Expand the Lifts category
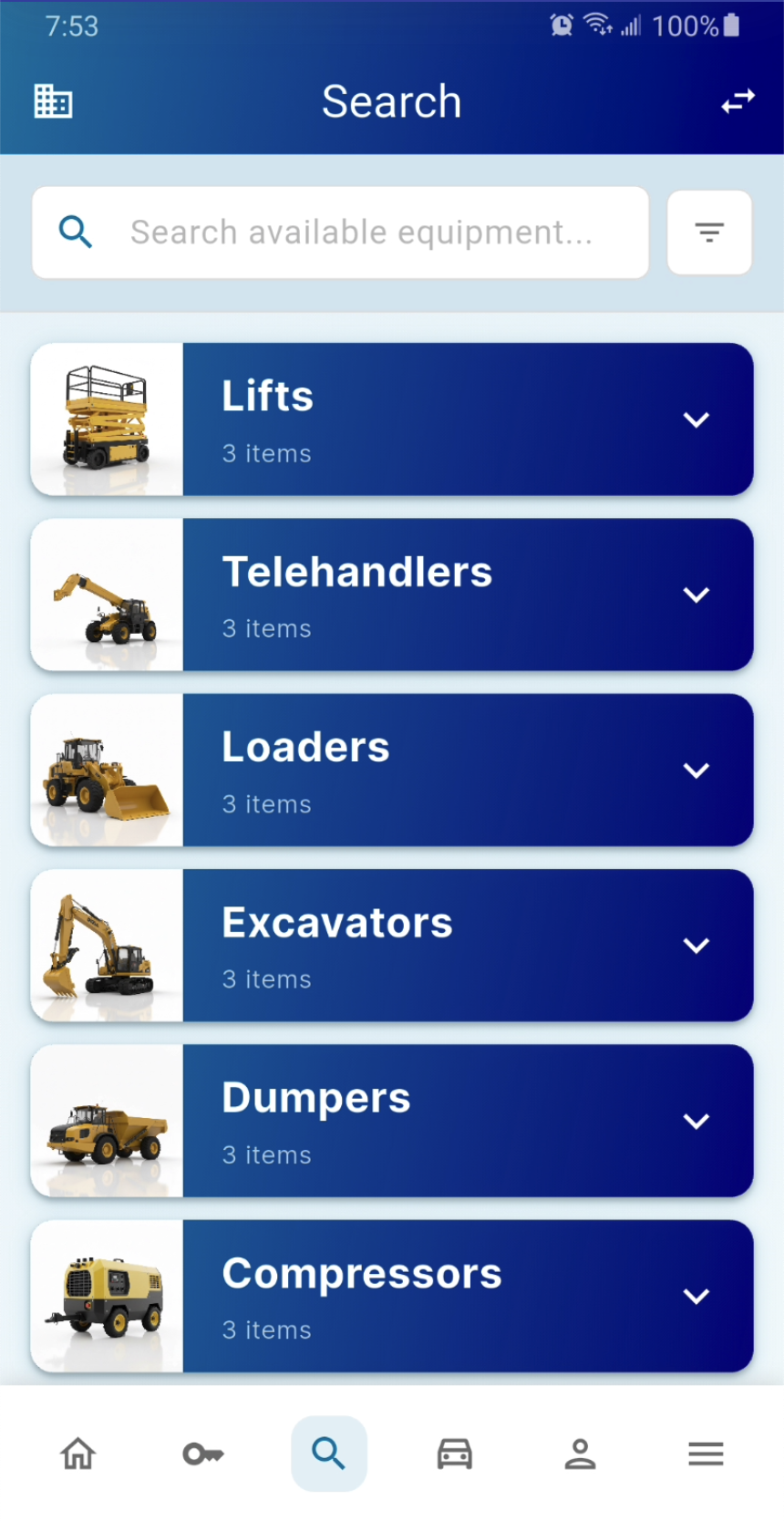Viewport: 784px width, 1521px height. 696,419
